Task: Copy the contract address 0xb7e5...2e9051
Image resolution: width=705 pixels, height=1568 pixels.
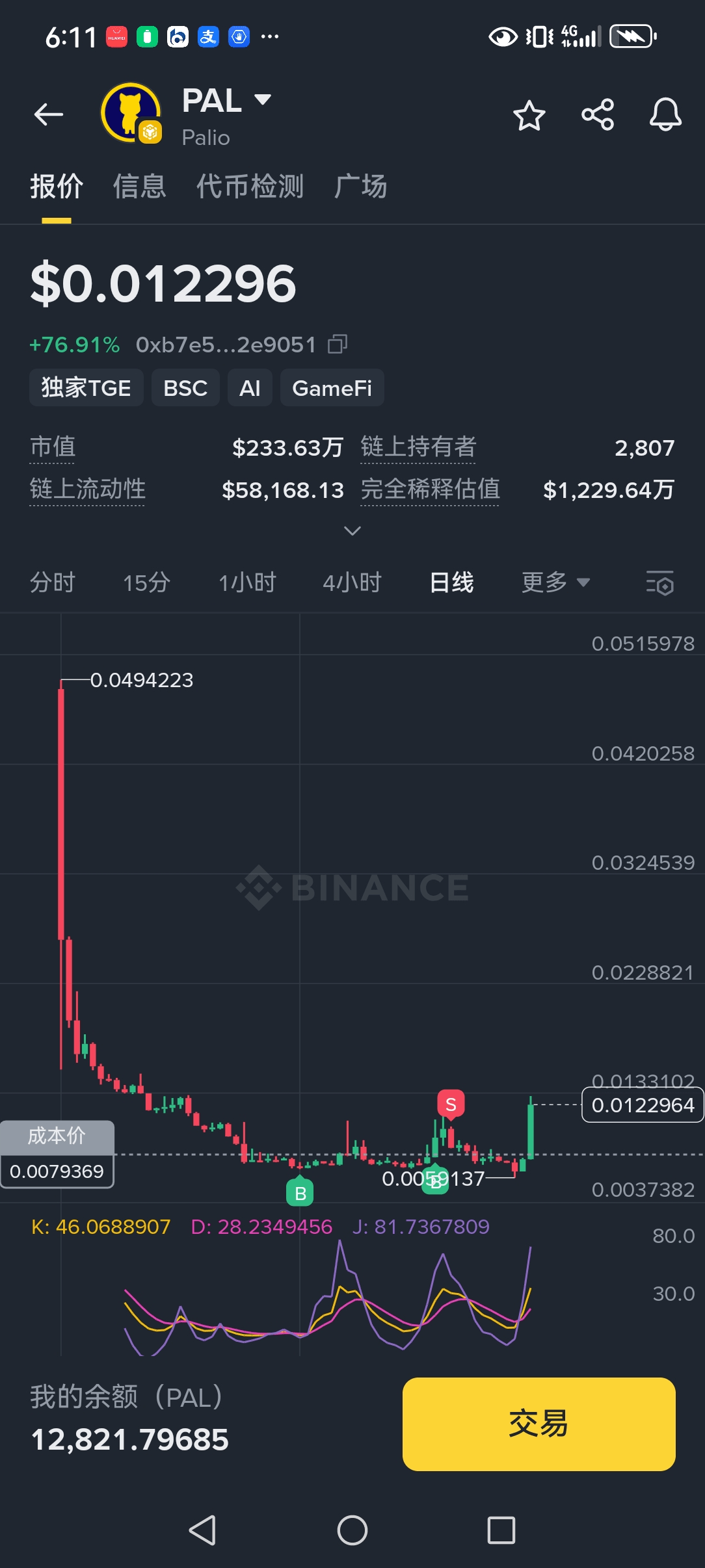Action: (338, 344)
